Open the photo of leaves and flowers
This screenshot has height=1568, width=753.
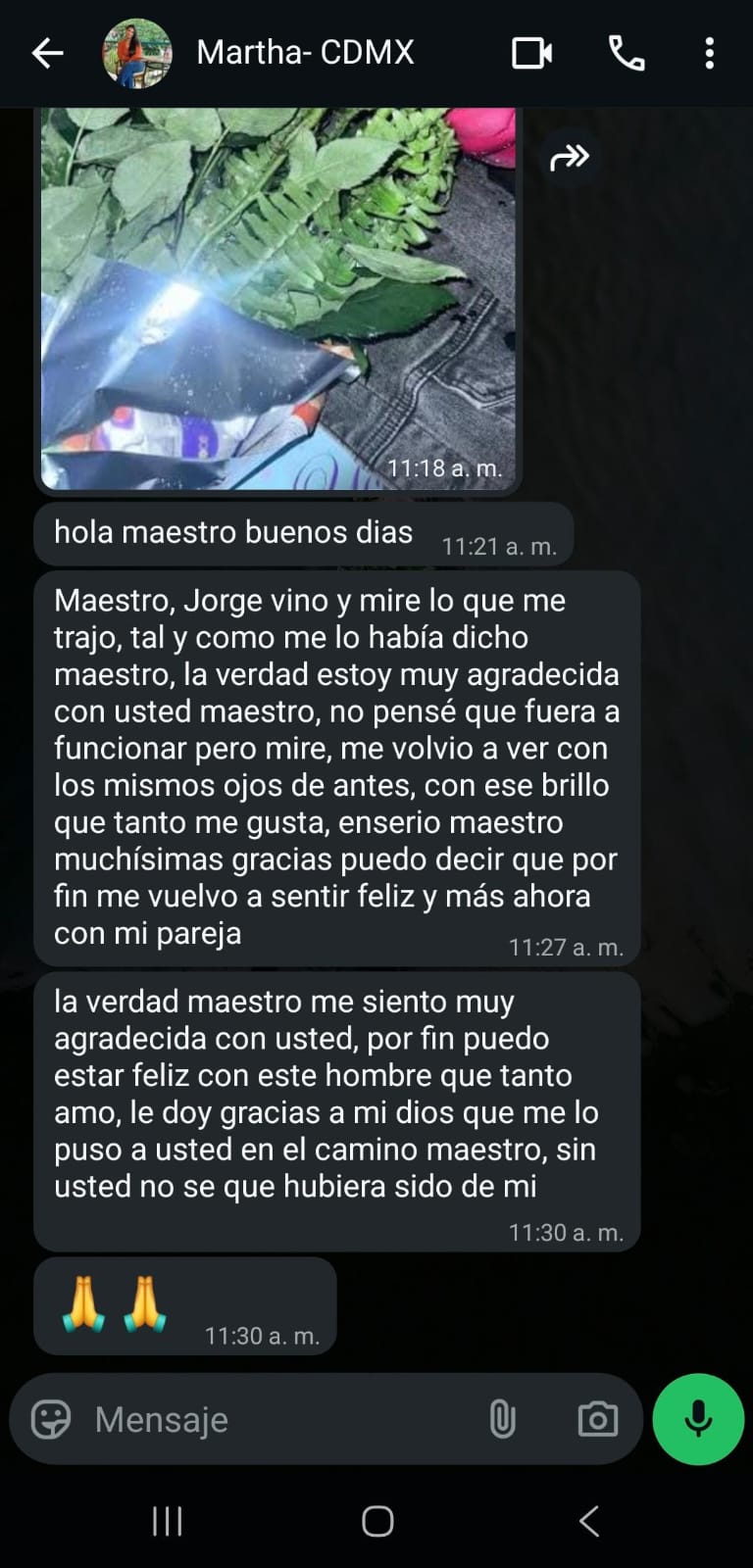(x=278, y=294)
